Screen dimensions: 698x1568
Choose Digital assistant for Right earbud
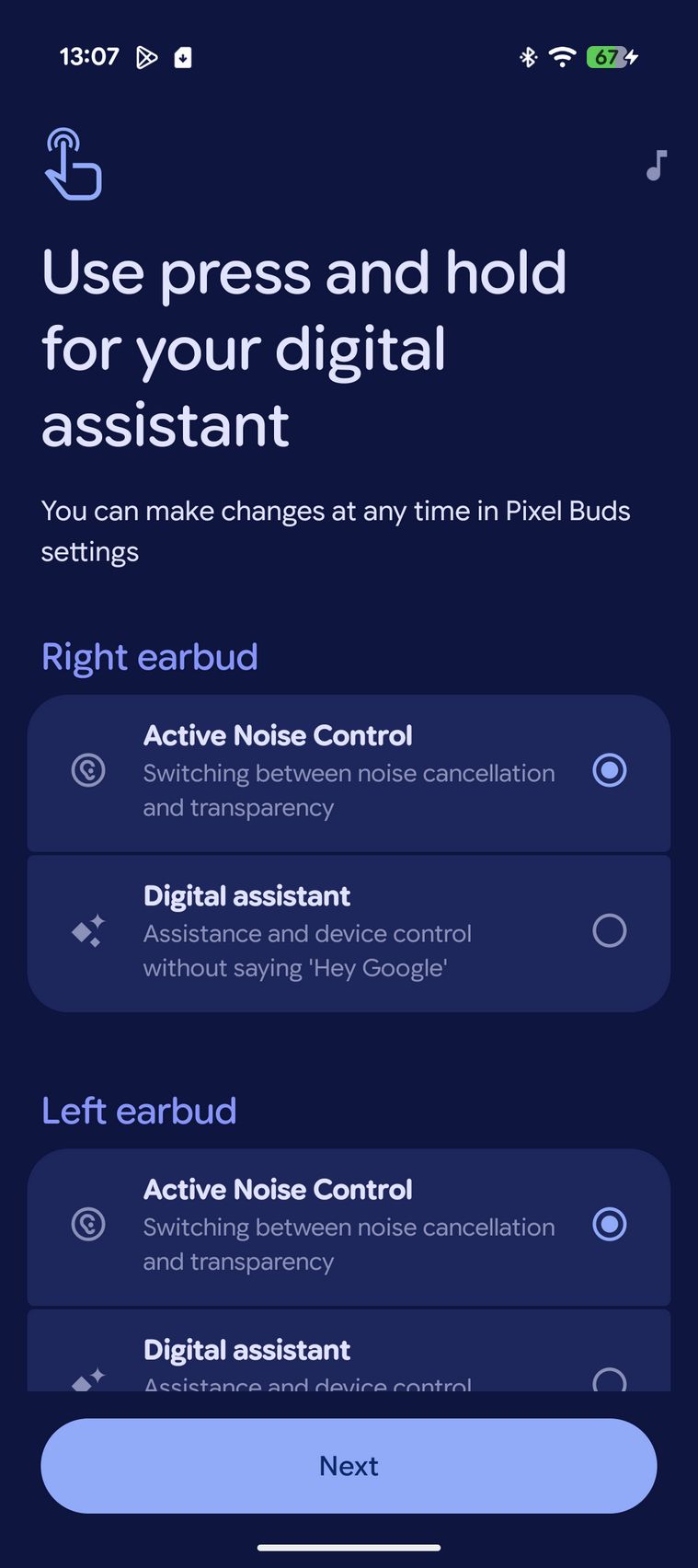click(609, 931)
